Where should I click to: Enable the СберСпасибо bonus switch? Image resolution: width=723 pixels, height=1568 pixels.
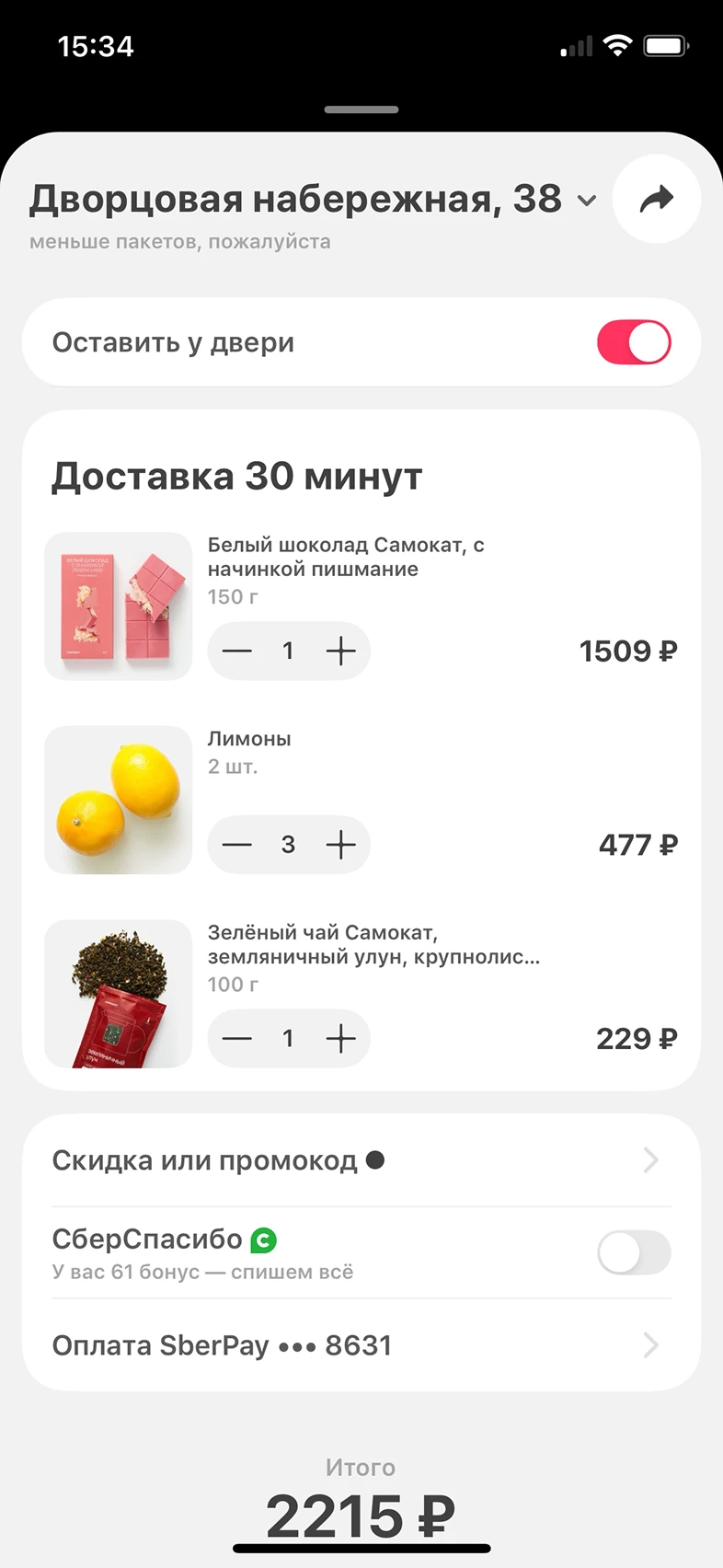(x=634, y=1252)
